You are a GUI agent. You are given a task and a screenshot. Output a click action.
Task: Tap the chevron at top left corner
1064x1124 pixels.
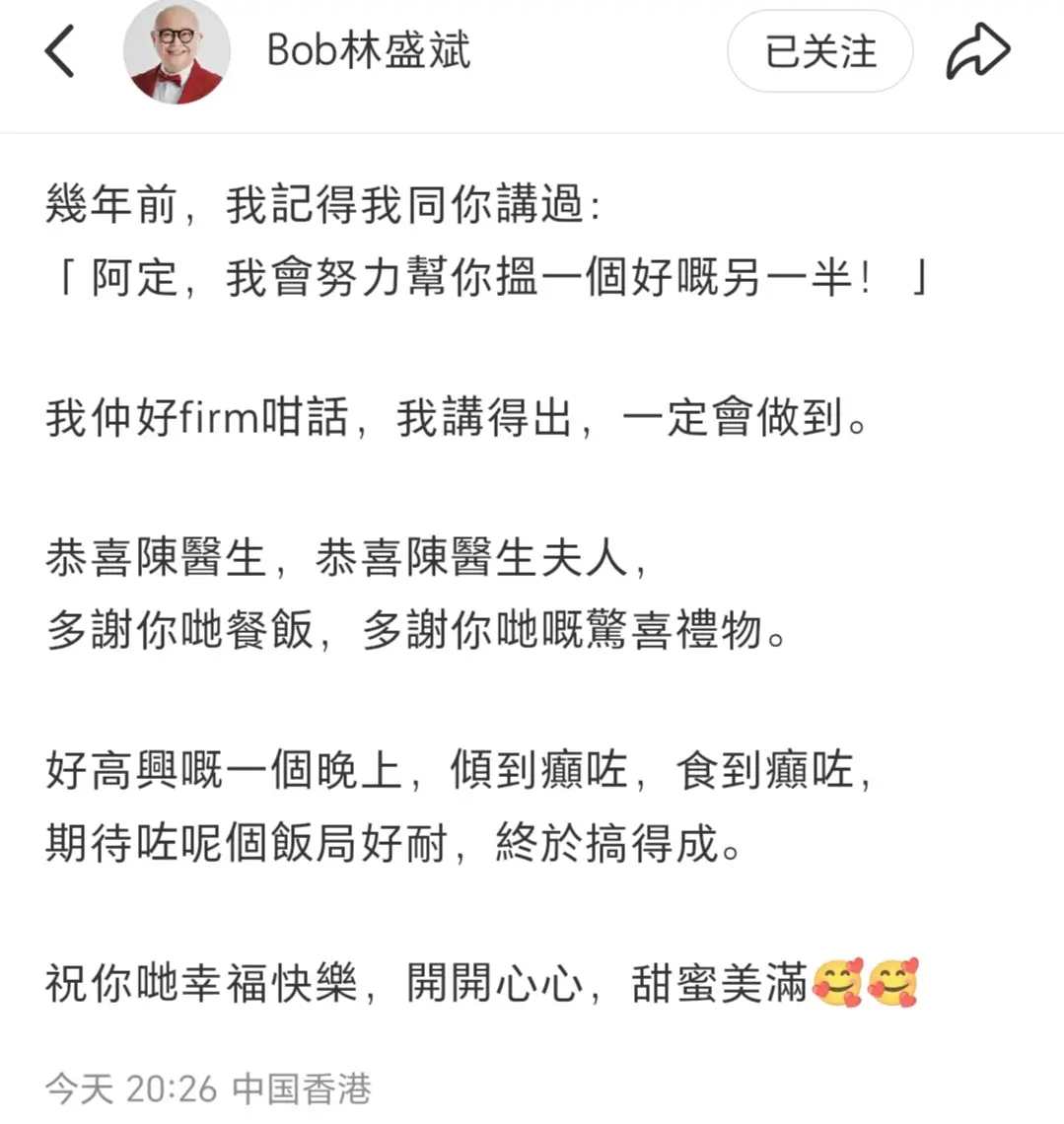[60, 51]
